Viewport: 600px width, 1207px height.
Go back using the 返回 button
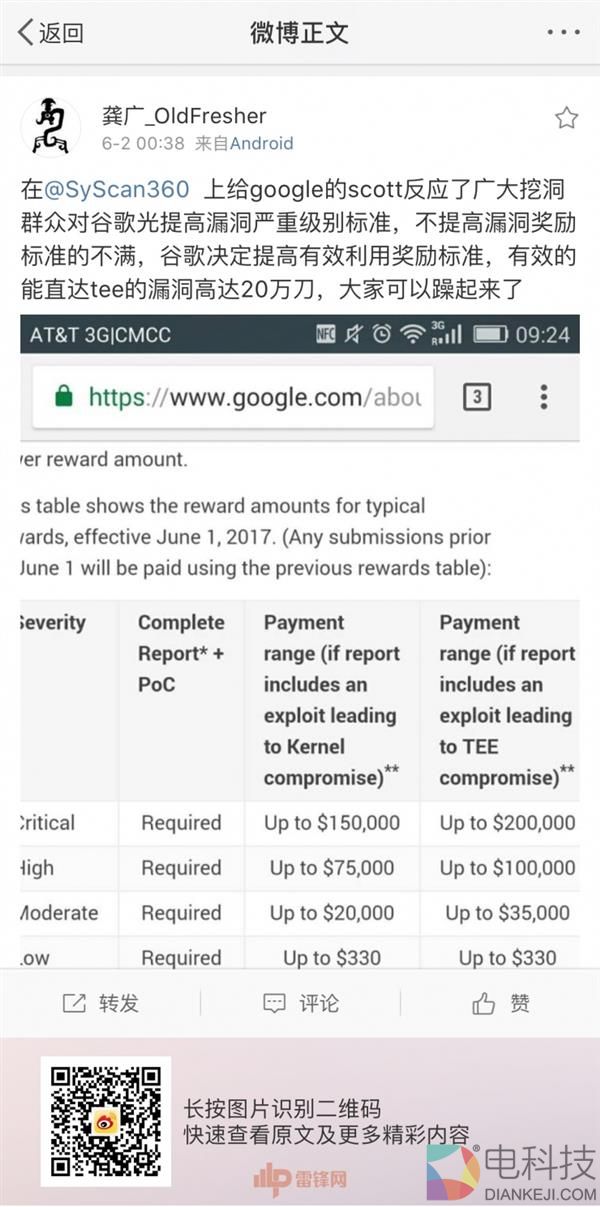[50, 33]
